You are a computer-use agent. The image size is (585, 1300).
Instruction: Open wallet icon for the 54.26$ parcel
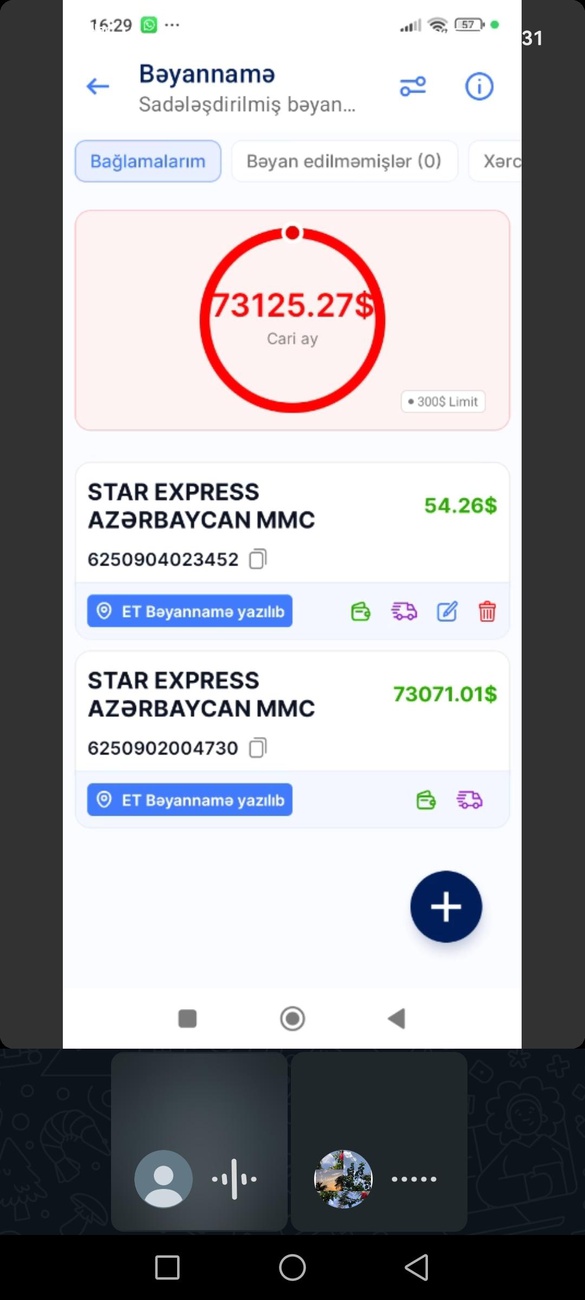coord(361,611)
